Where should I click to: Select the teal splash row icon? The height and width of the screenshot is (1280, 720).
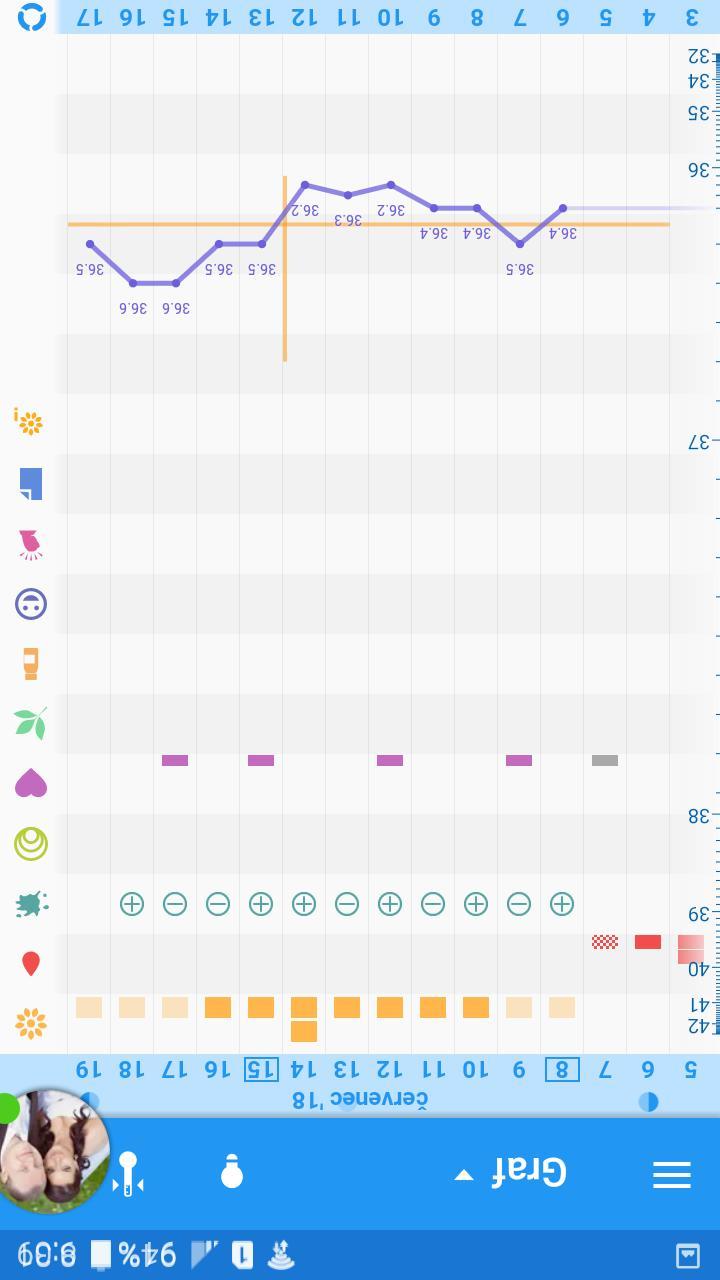pyautogui.click(x=31, y=904)
